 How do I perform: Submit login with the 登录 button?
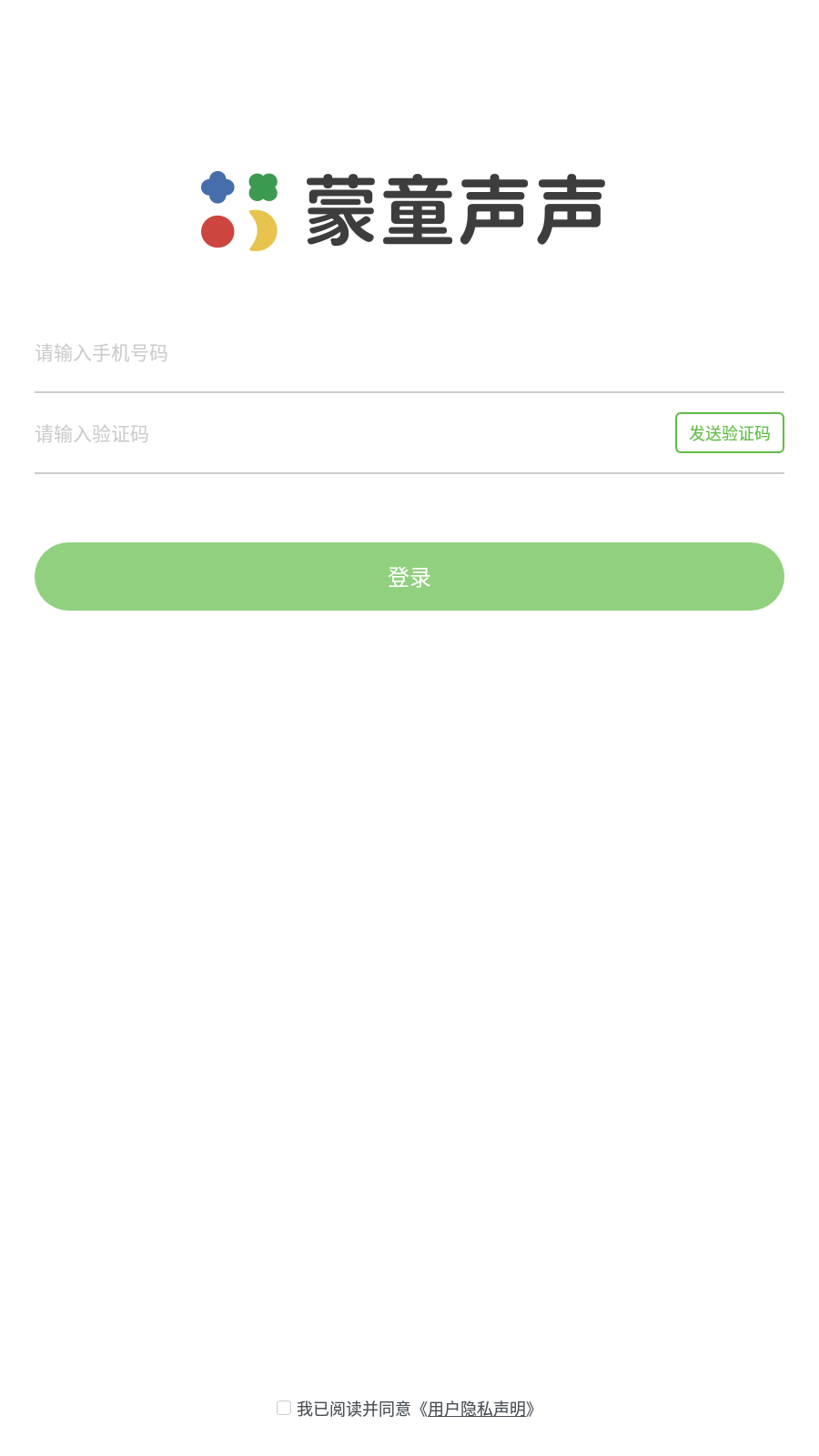pos(409,576)
